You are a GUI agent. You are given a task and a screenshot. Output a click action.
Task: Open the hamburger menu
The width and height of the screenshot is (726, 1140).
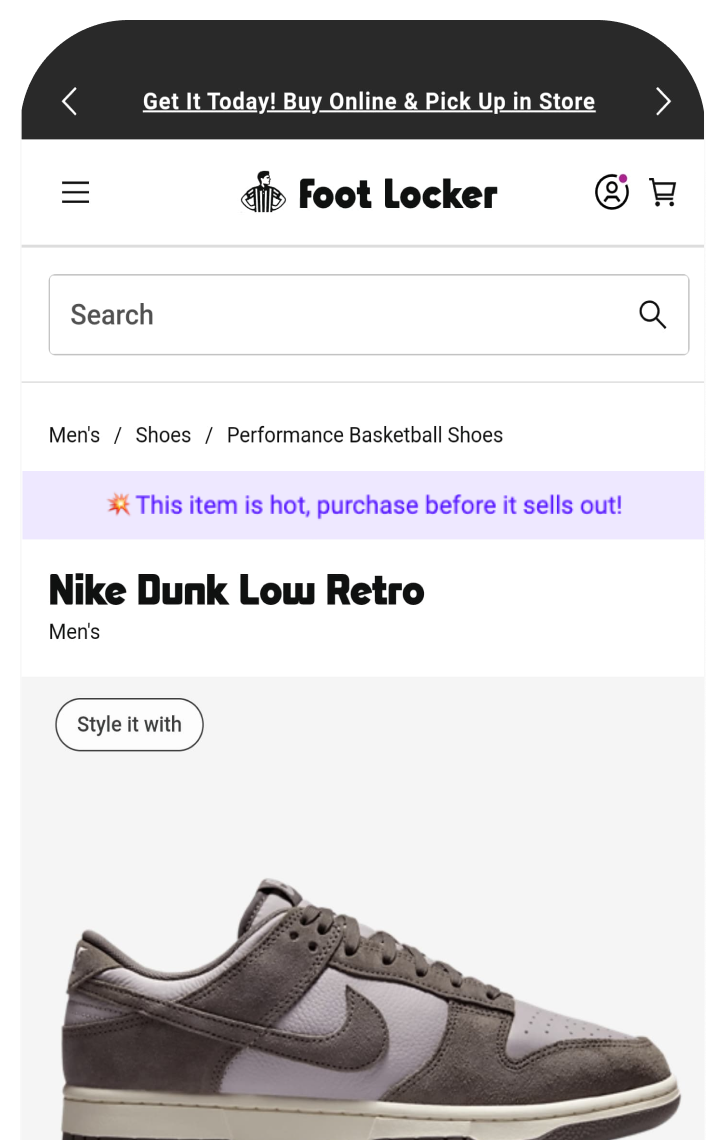tap(76, 192)
